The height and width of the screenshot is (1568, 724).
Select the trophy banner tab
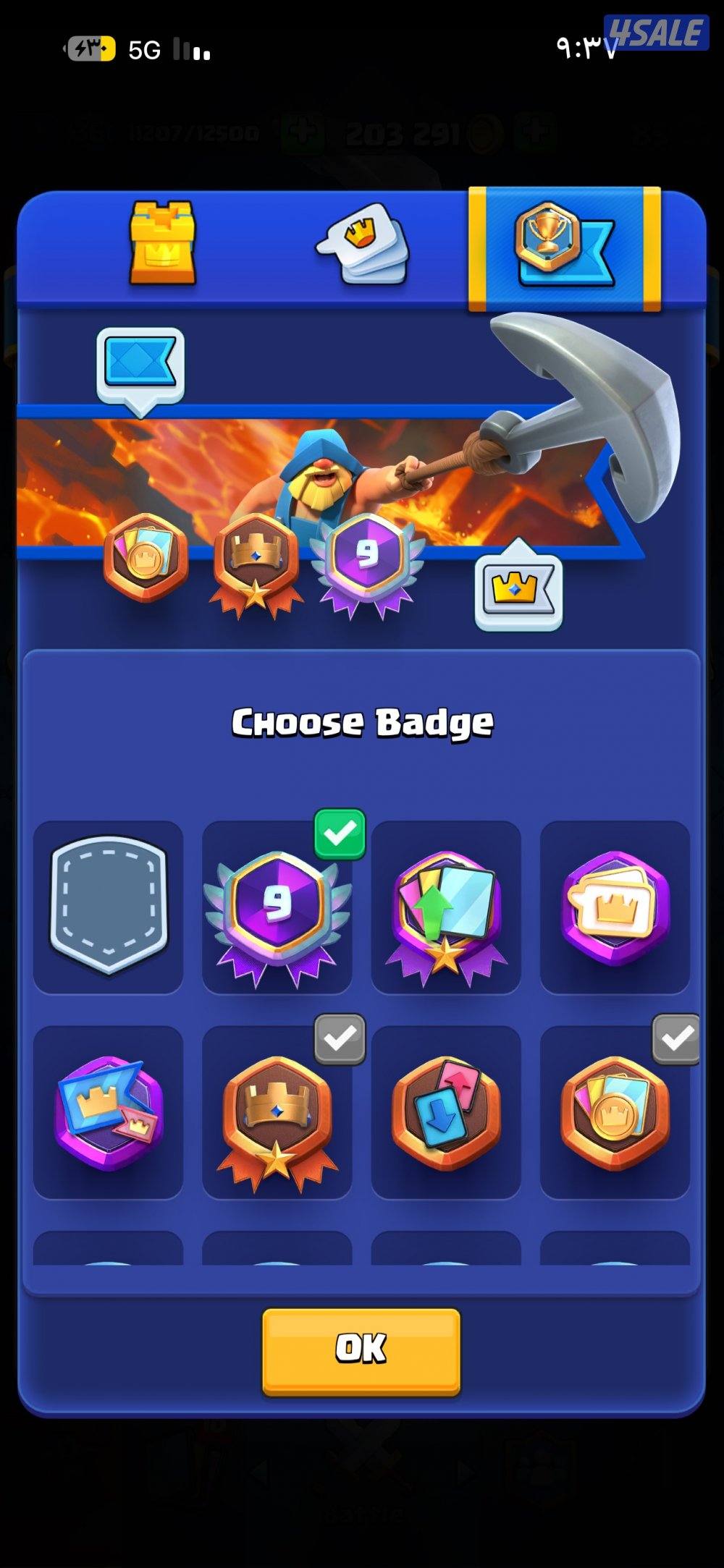564,245
